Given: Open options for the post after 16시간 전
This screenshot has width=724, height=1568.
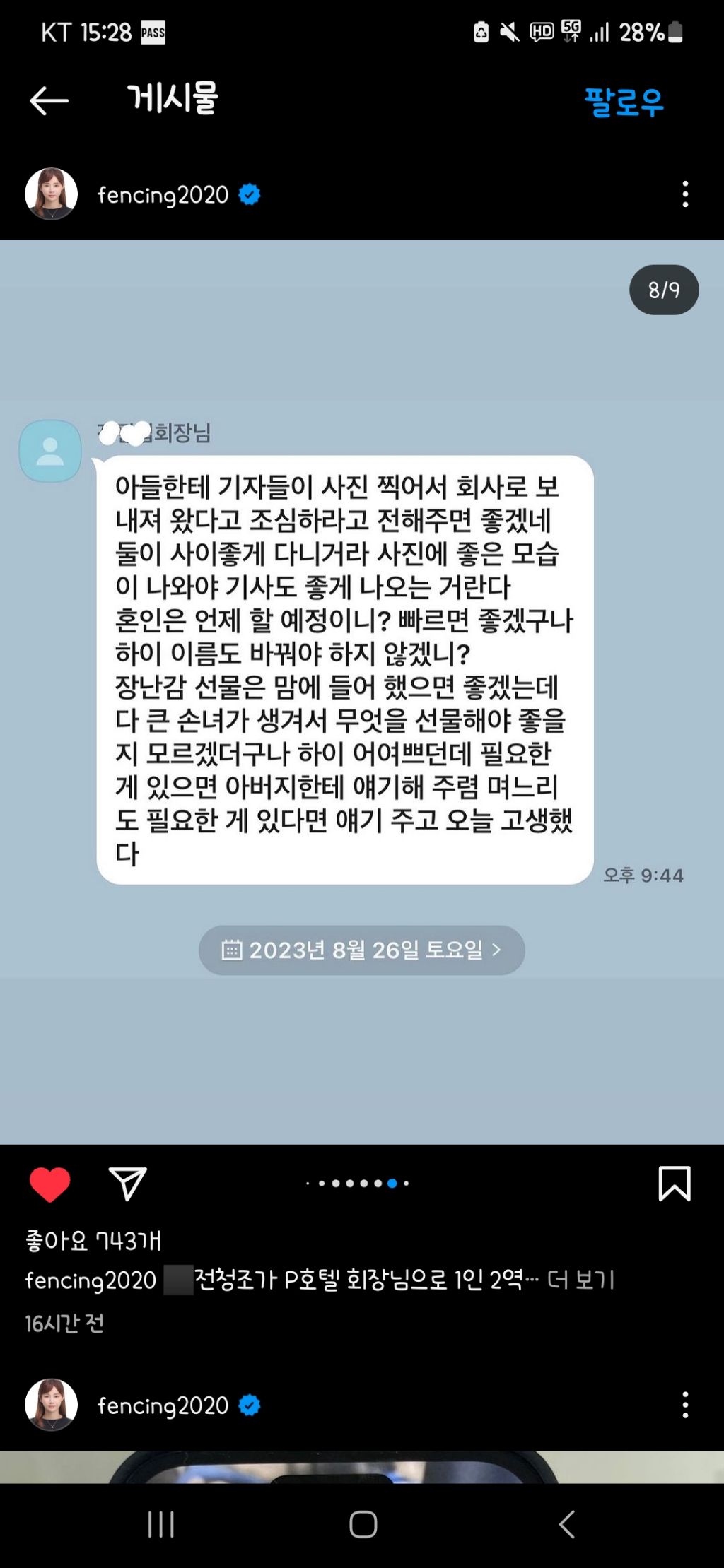Looking at the screenshot, I should (x=684, y=1405).
